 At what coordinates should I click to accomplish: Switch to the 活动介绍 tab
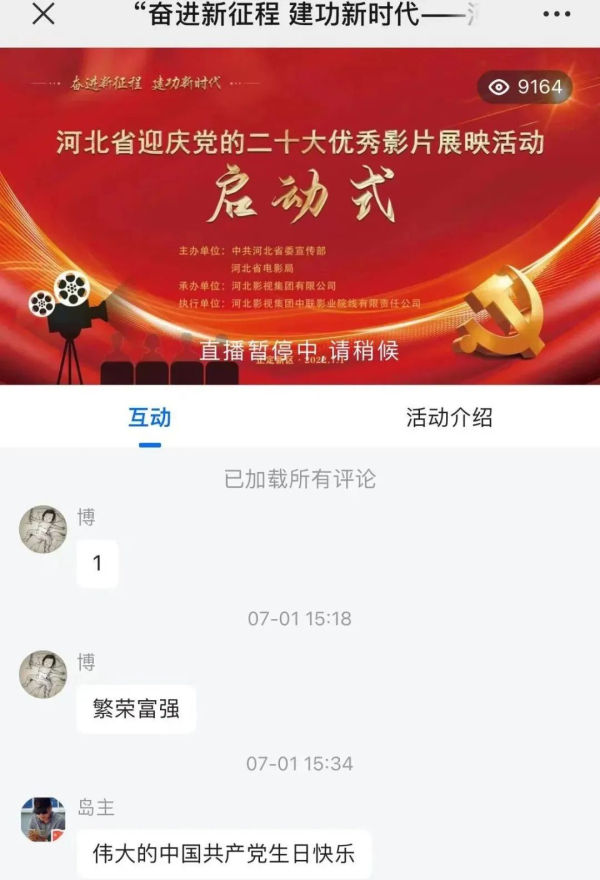(x=449, y=417)
